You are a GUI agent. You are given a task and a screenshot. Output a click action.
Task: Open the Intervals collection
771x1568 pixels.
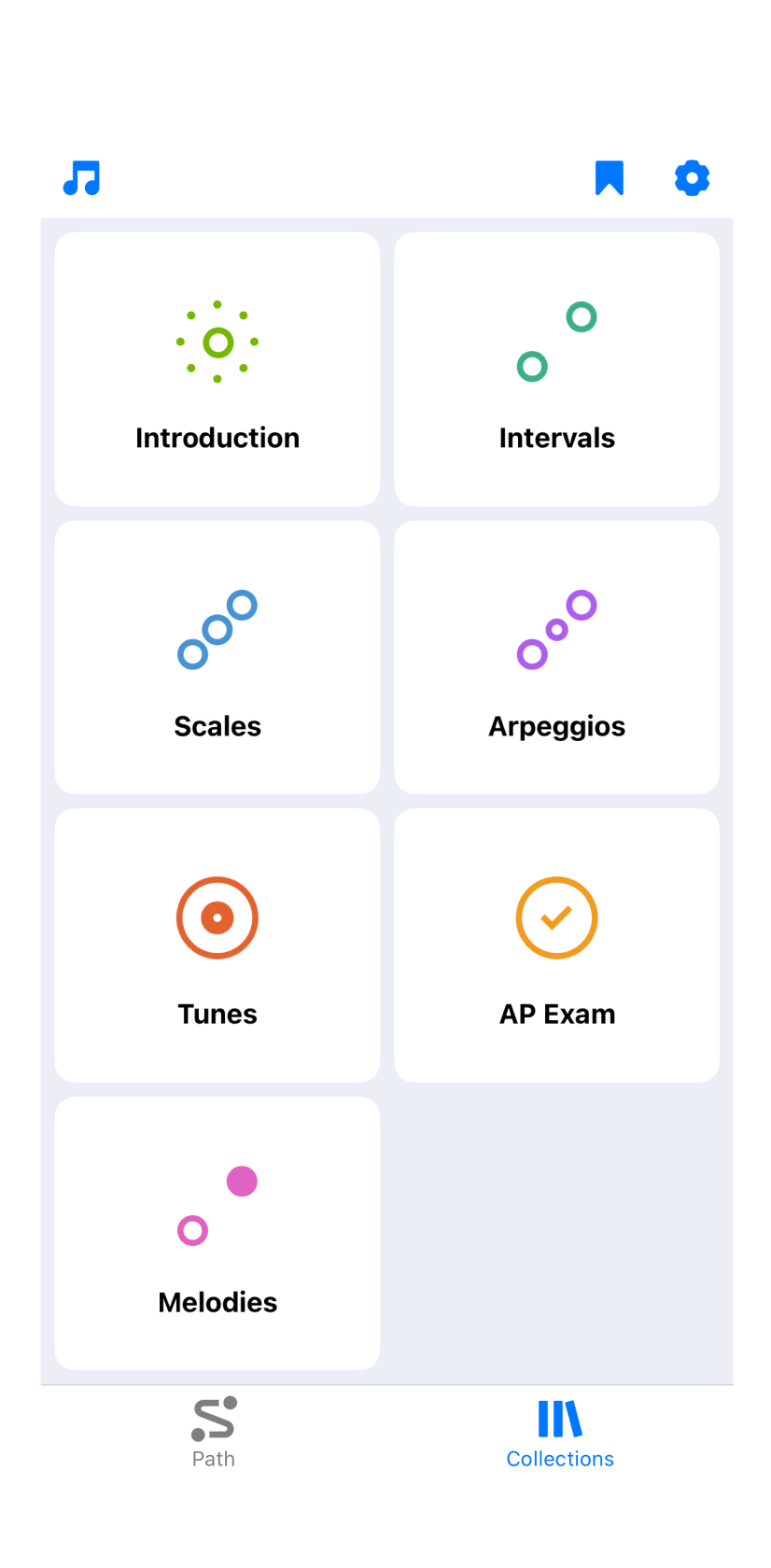pyautogui.click(x=556, y=370)
